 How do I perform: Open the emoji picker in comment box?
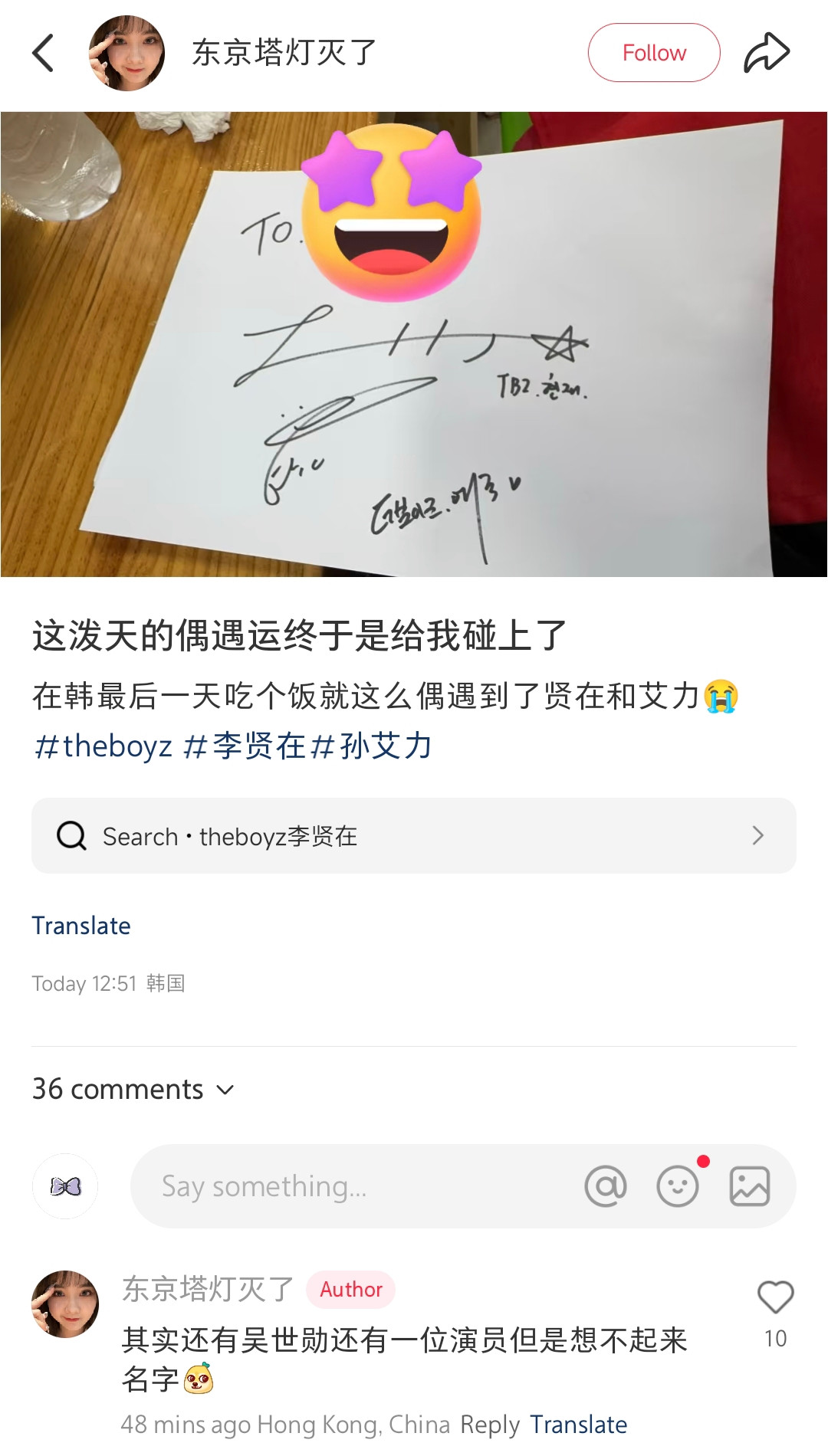[678, 1186]
